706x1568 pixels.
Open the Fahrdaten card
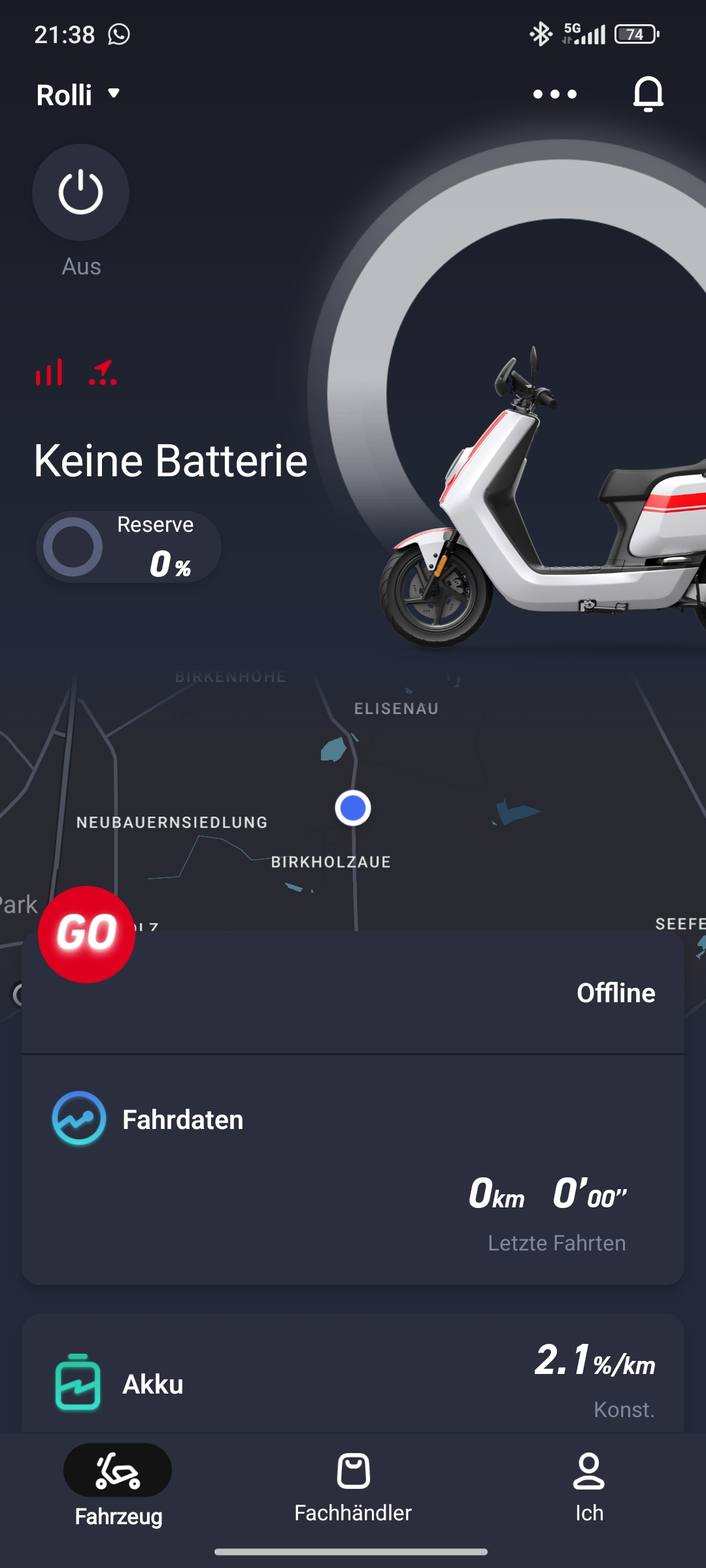(353, 1169)
